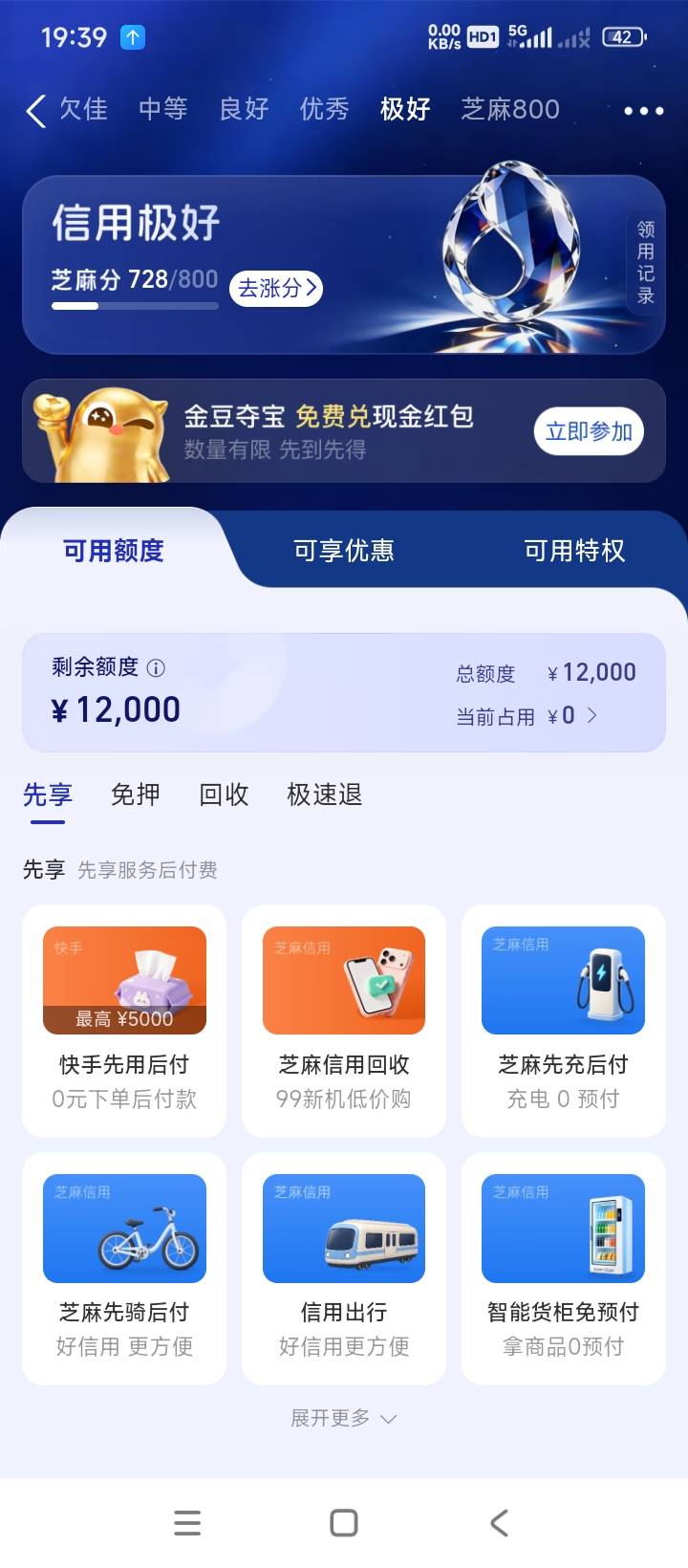
Task: Select the 极速退 category
Action: pos(325,795)
